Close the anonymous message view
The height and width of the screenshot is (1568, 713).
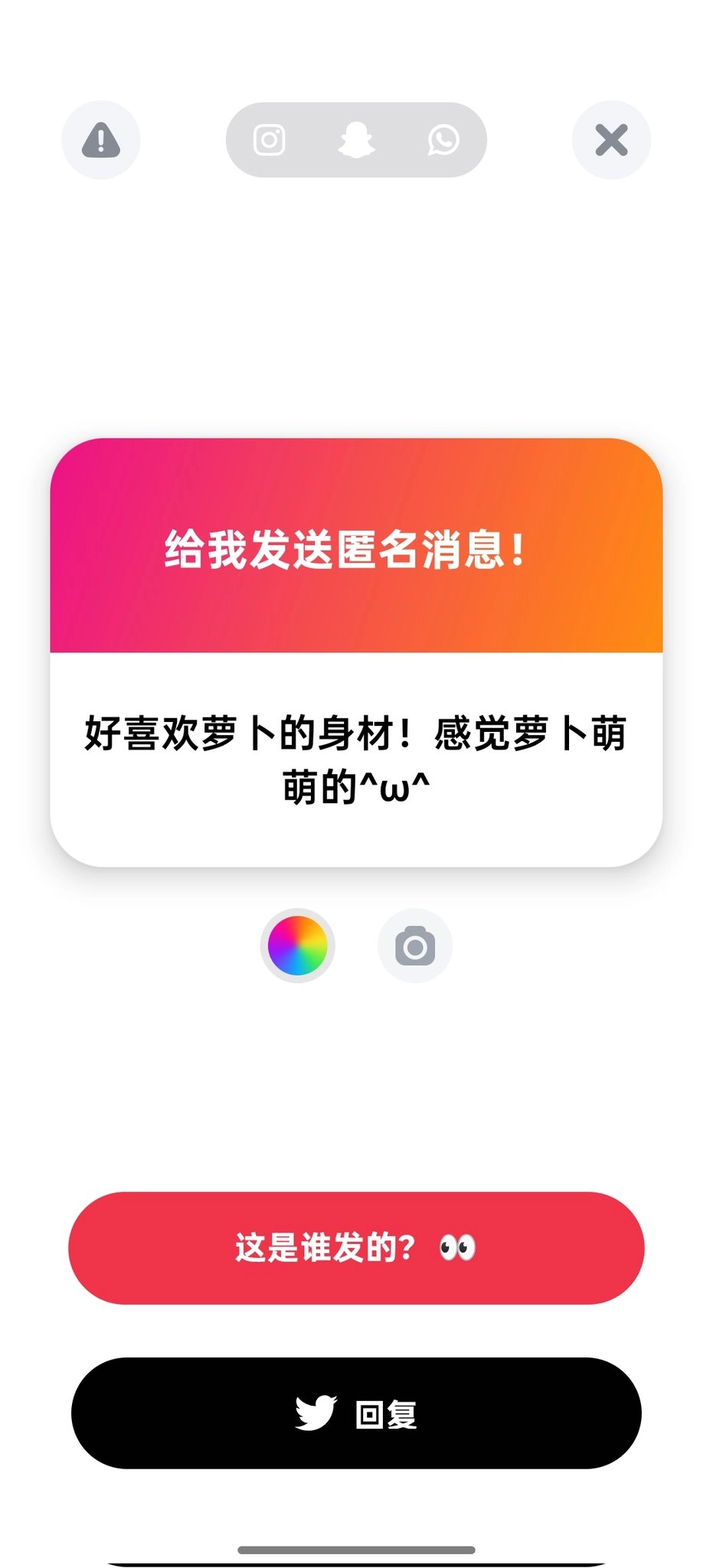(611, 140)
